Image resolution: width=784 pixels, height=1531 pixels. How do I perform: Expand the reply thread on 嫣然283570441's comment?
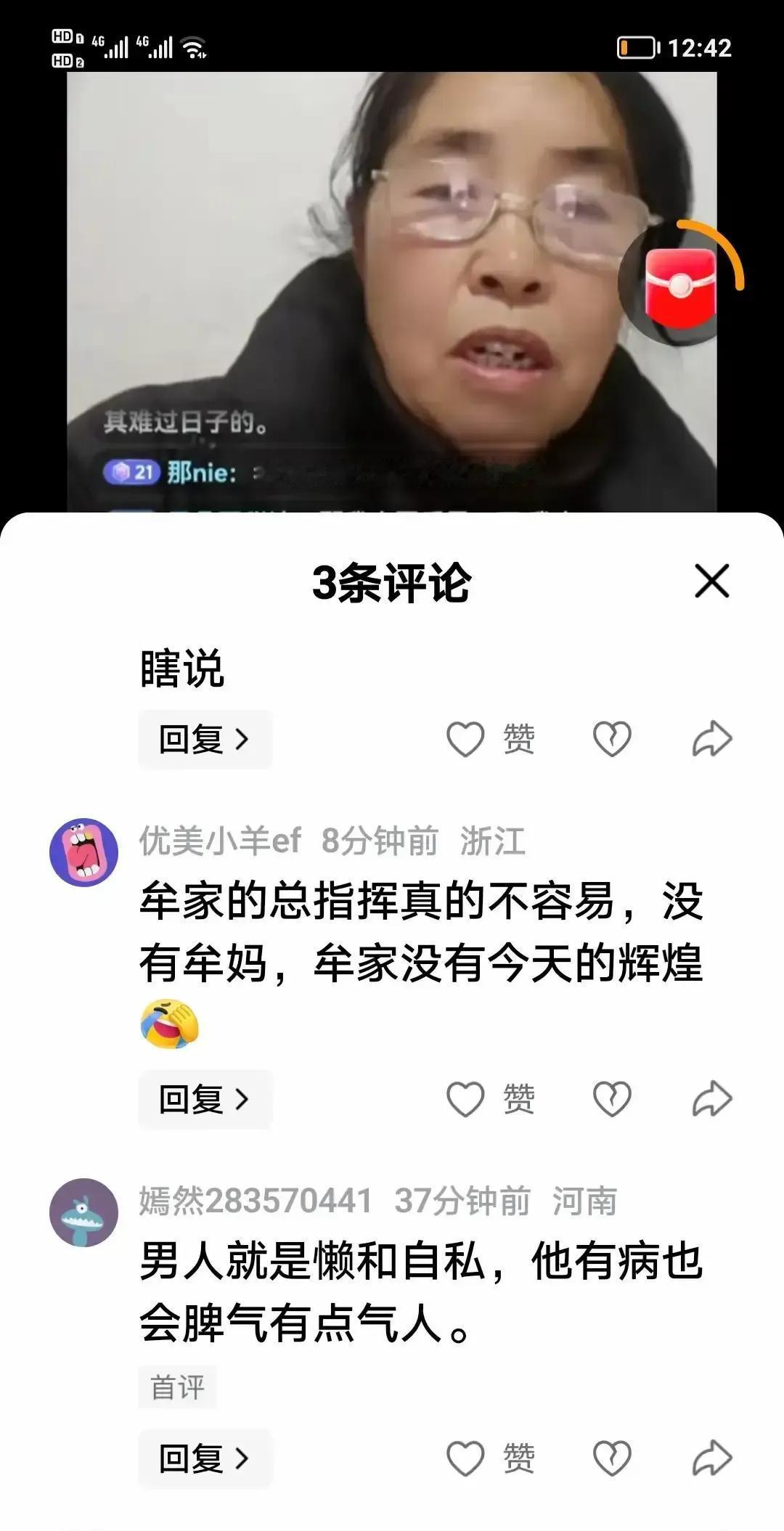point(205,1458)
